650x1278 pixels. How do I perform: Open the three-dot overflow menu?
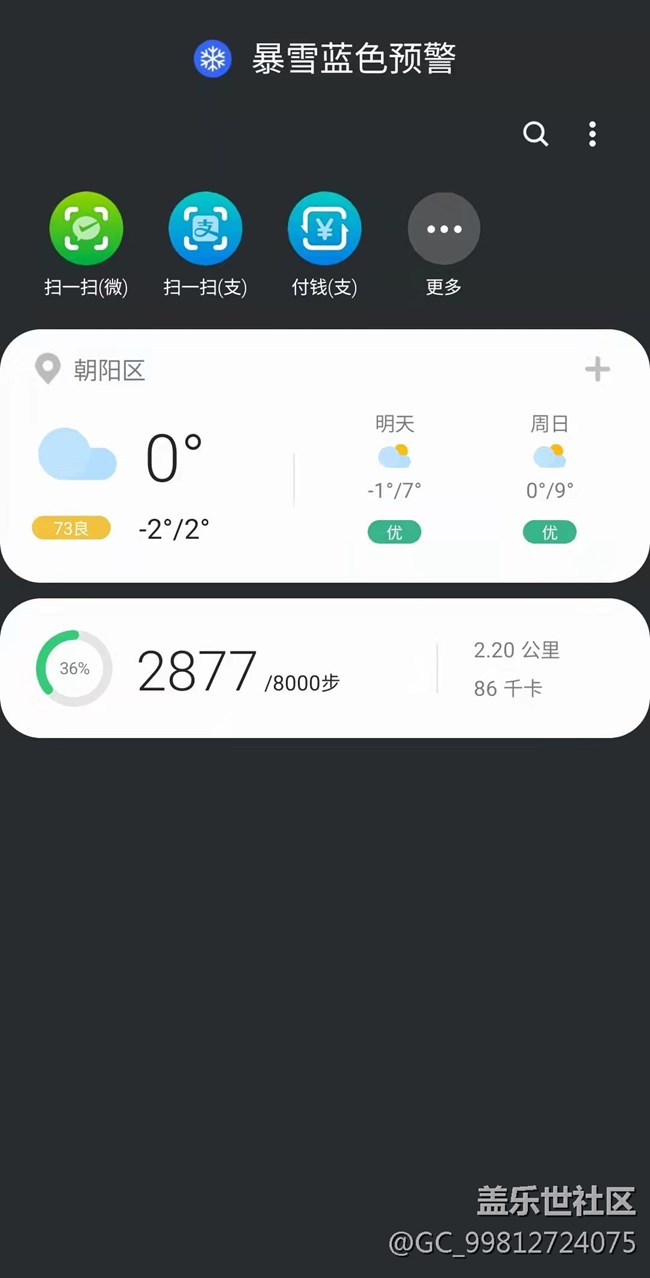point(592,134)
